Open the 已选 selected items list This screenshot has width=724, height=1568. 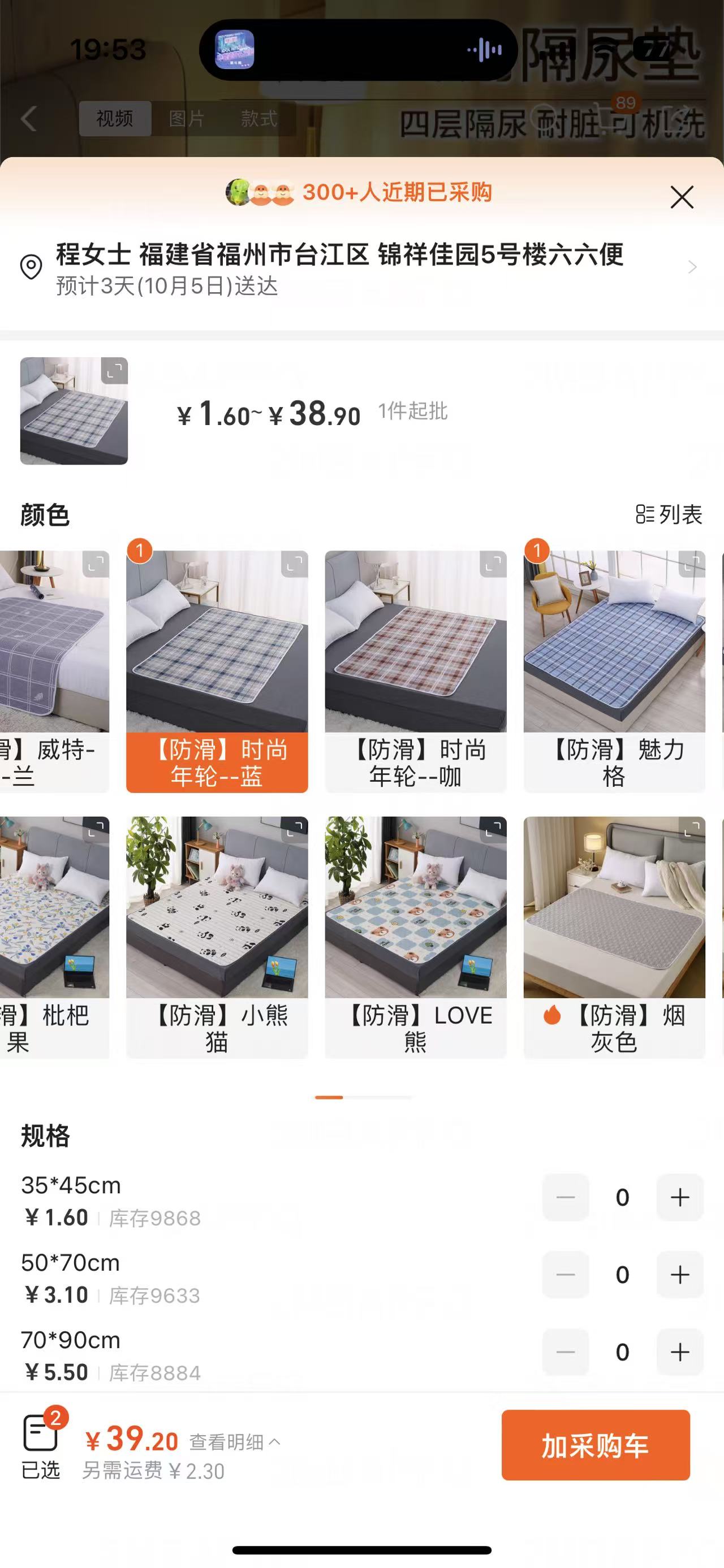41,1445
